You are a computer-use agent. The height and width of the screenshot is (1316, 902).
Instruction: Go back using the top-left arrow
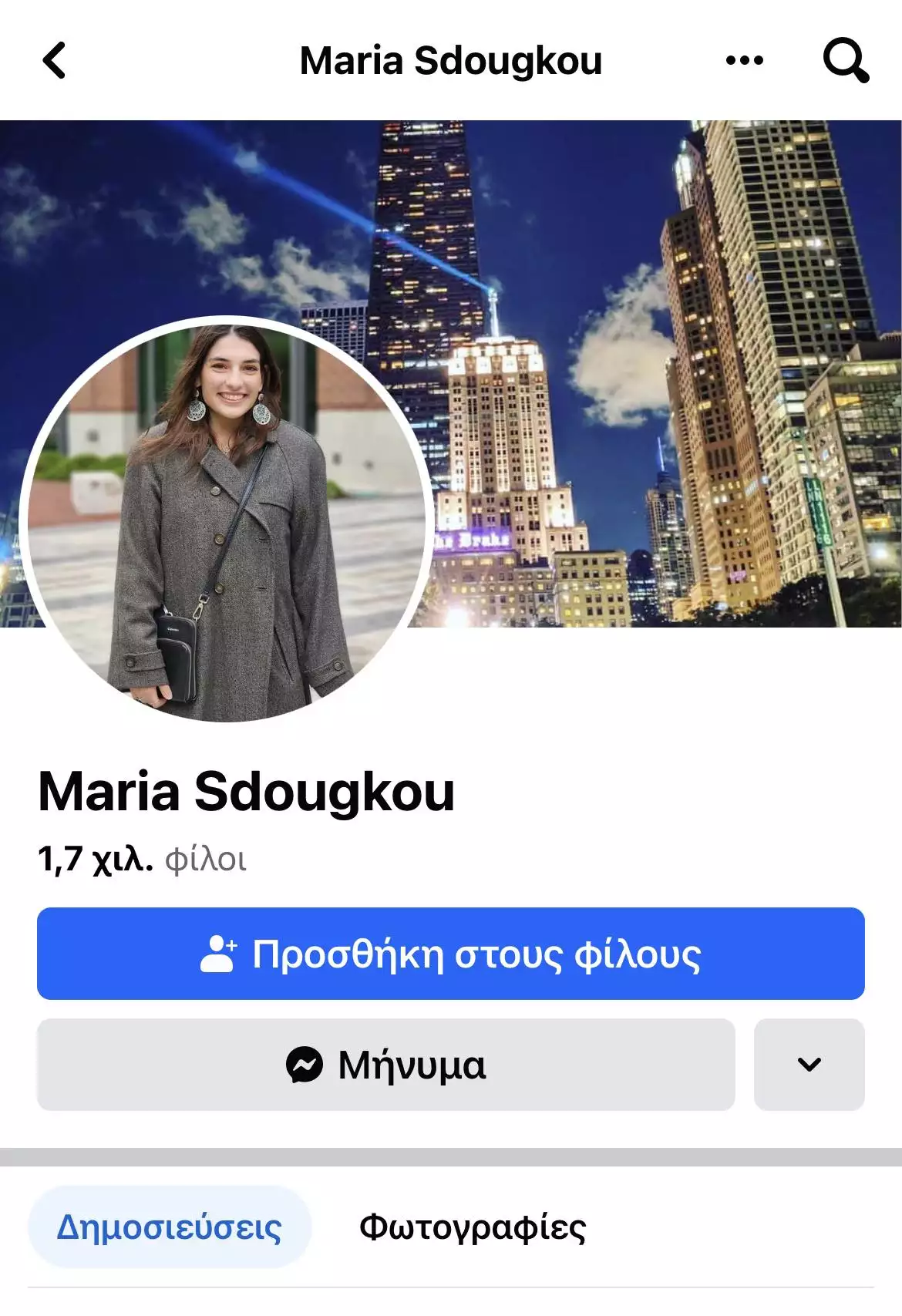pos(54,60)
